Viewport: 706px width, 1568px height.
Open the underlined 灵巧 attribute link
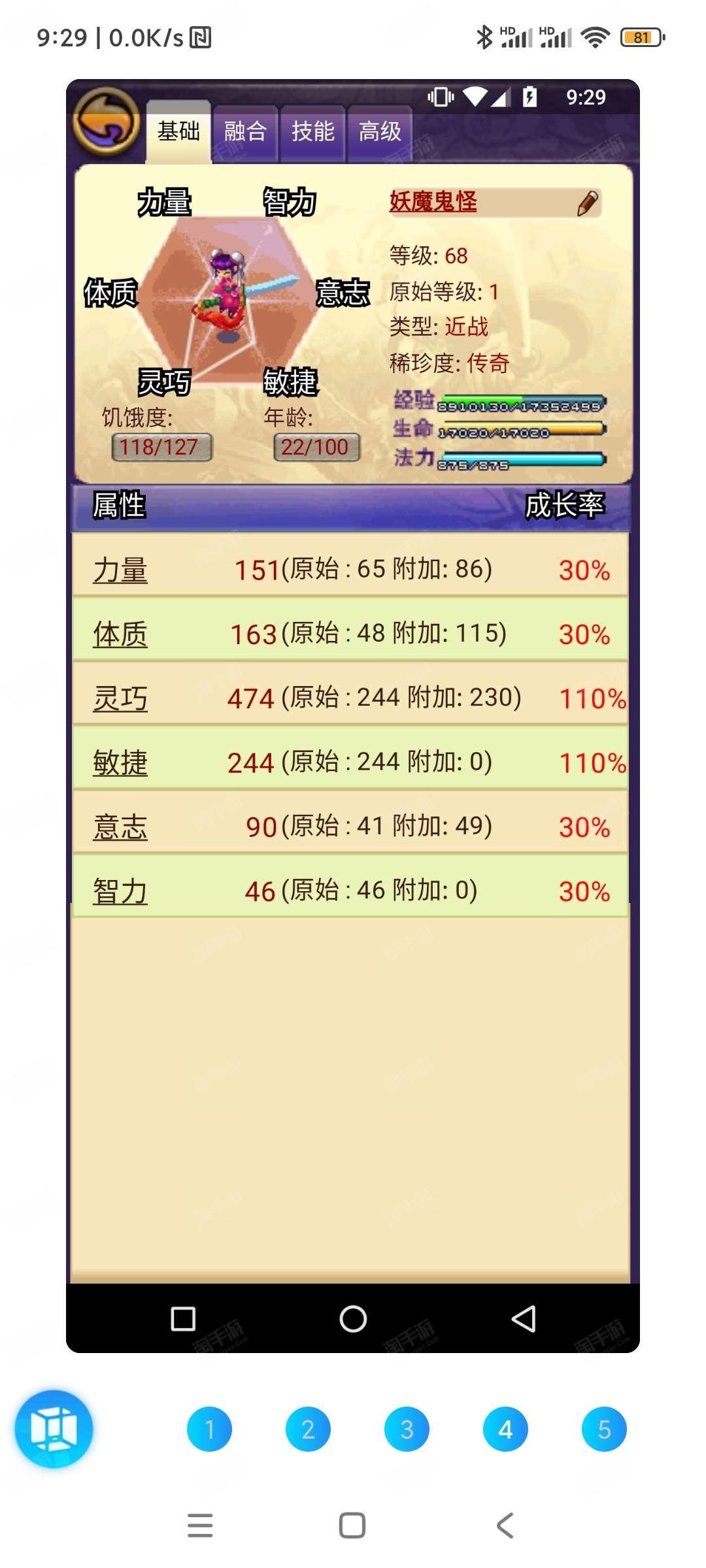coord(120,698)
